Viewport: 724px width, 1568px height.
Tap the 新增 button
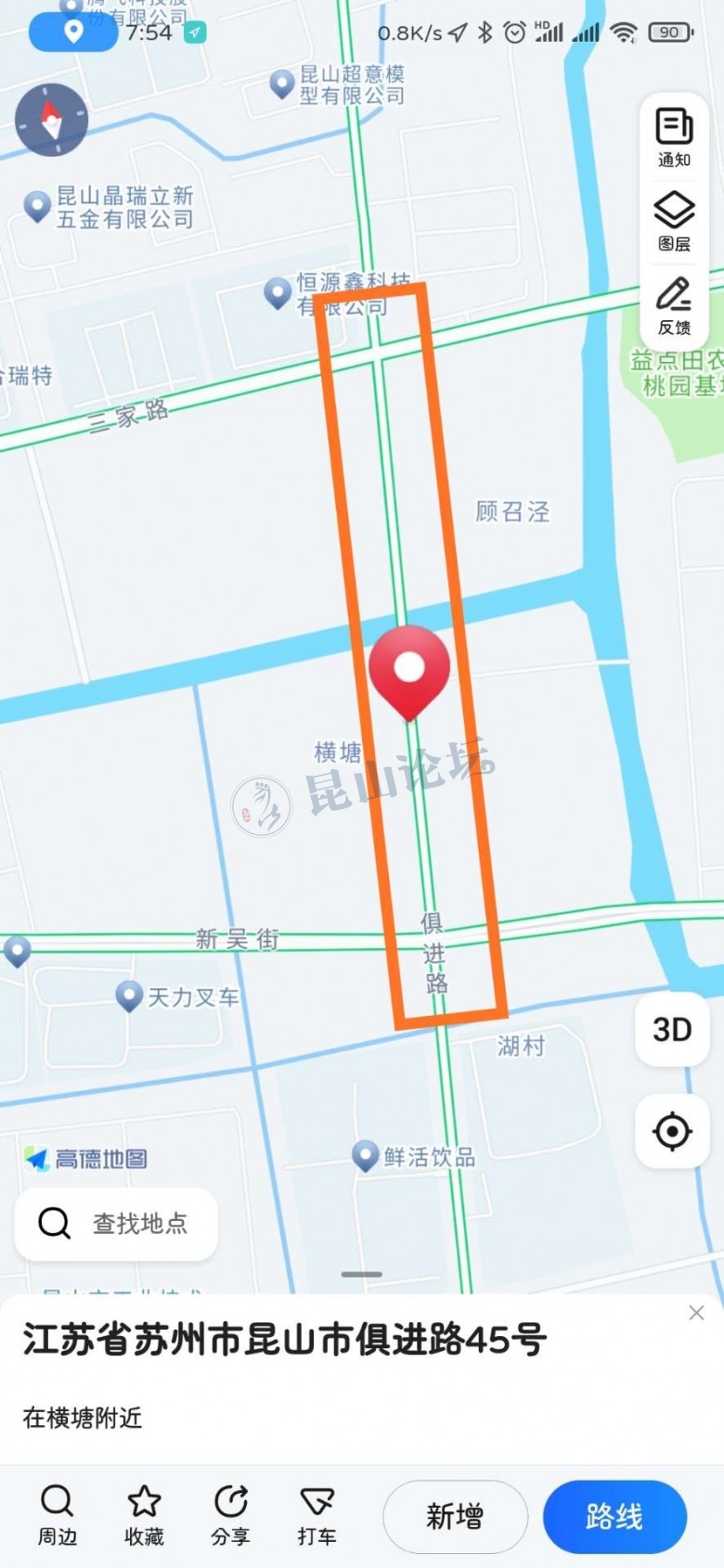tap(455, 1516)
